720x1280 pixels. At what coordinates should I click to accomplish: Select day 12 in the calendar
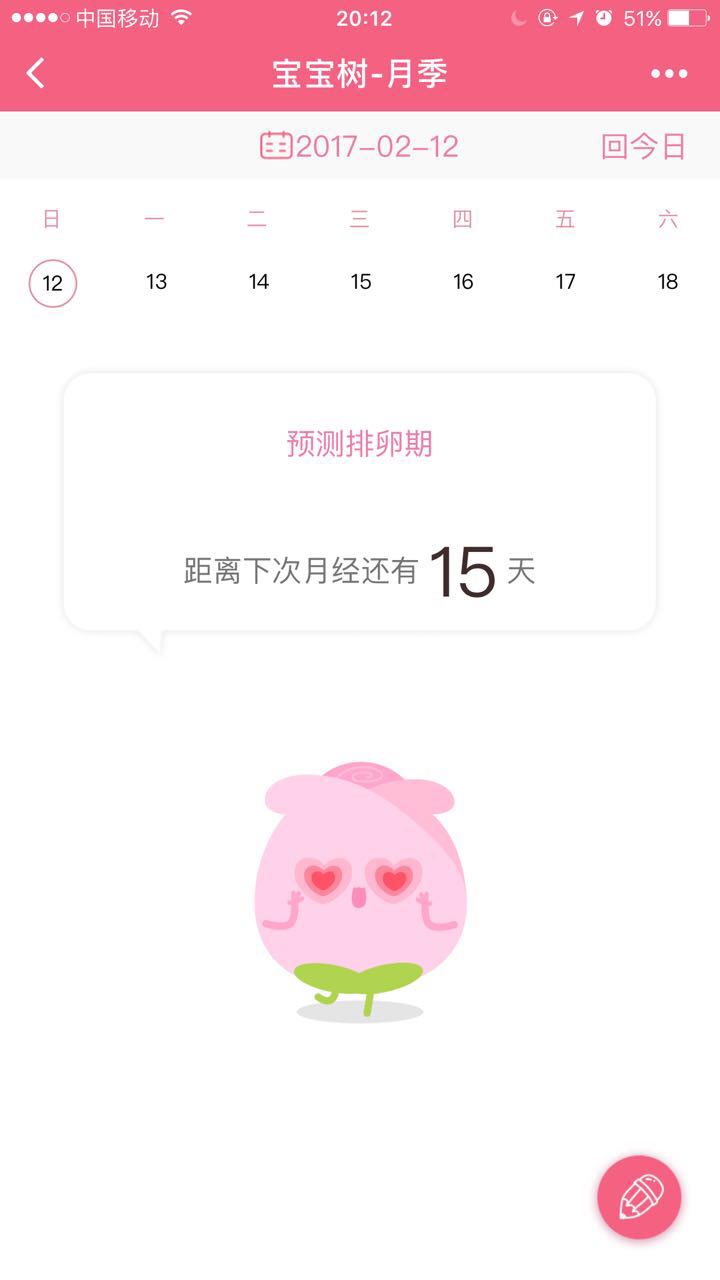52,283
